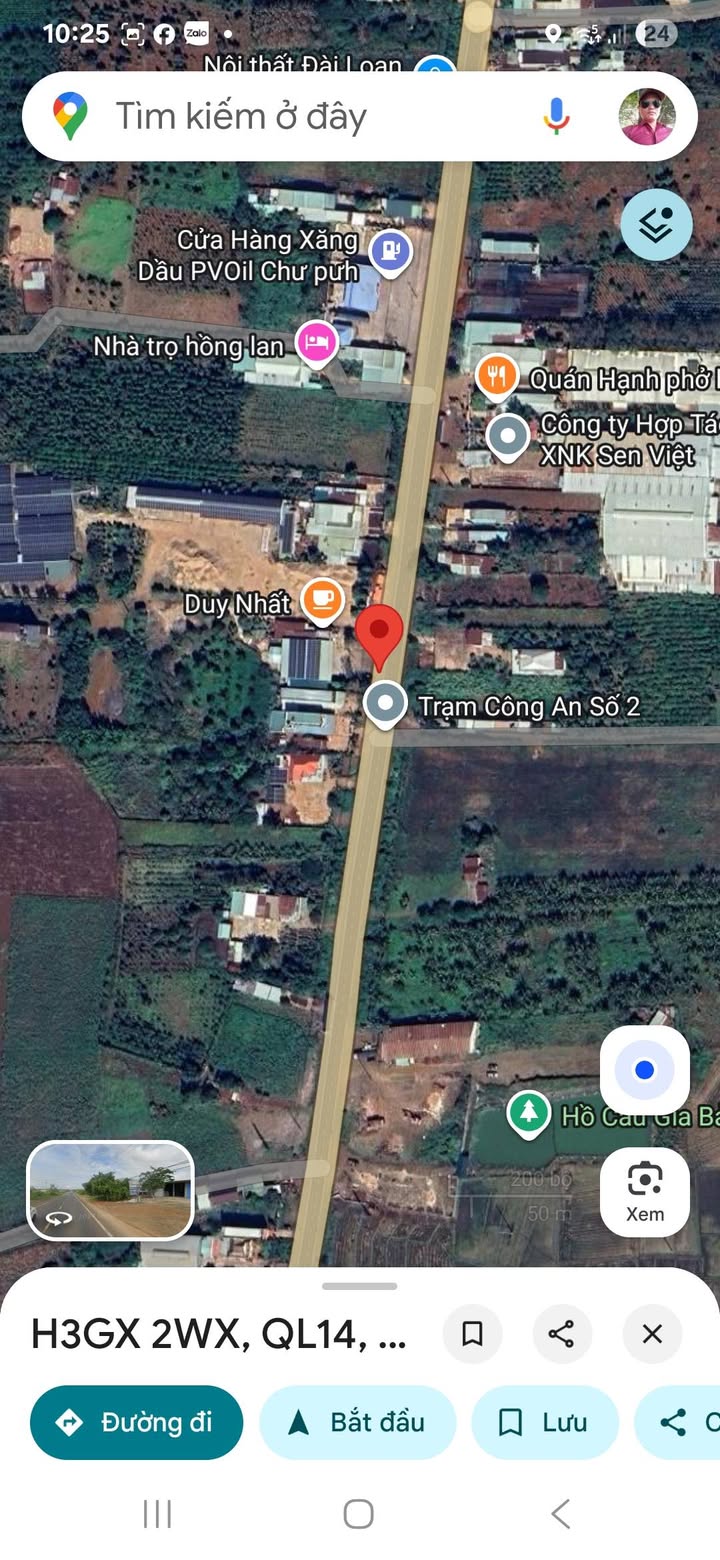Open the map layers button
Screen dimensions: 720x1560
656,225
